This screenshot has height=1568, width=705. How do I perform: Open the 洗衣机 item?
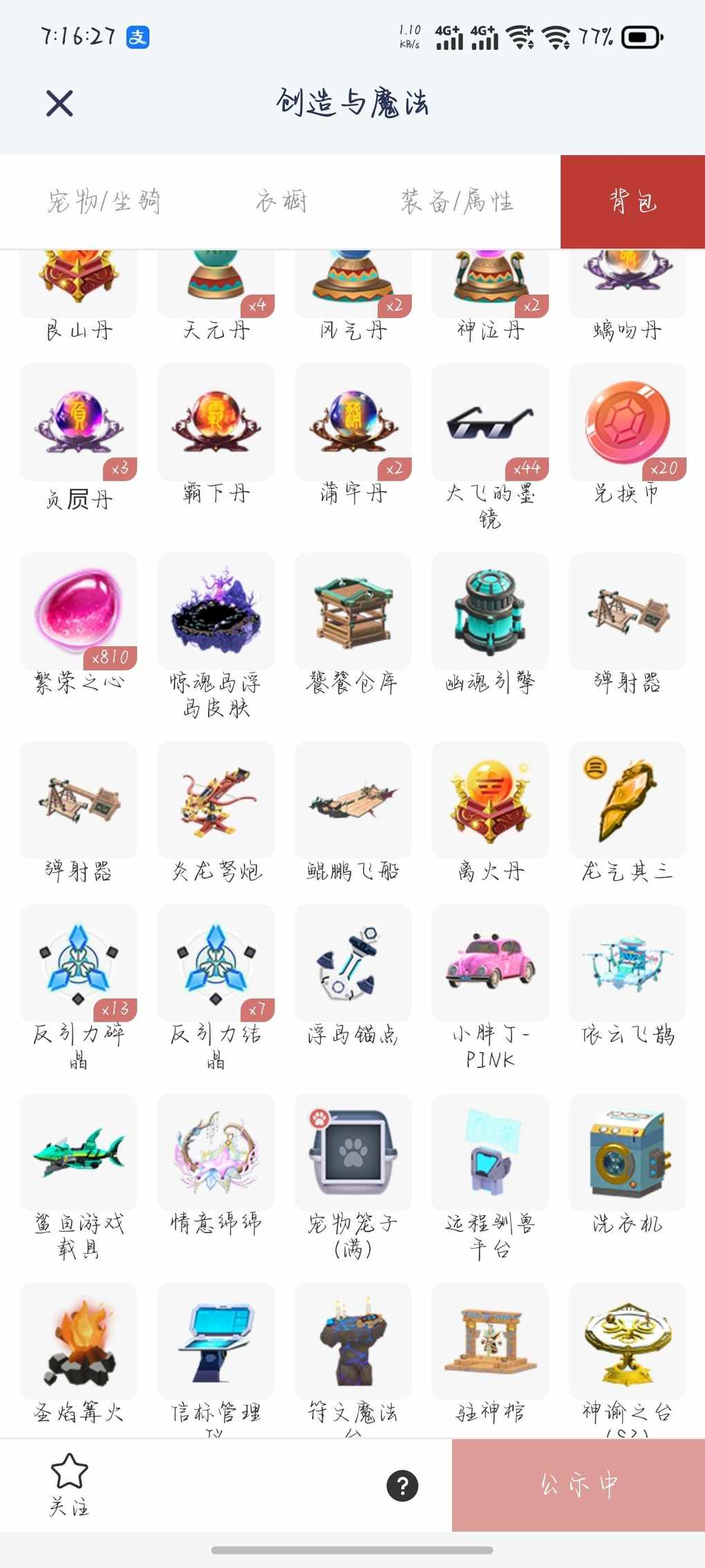628,1152
